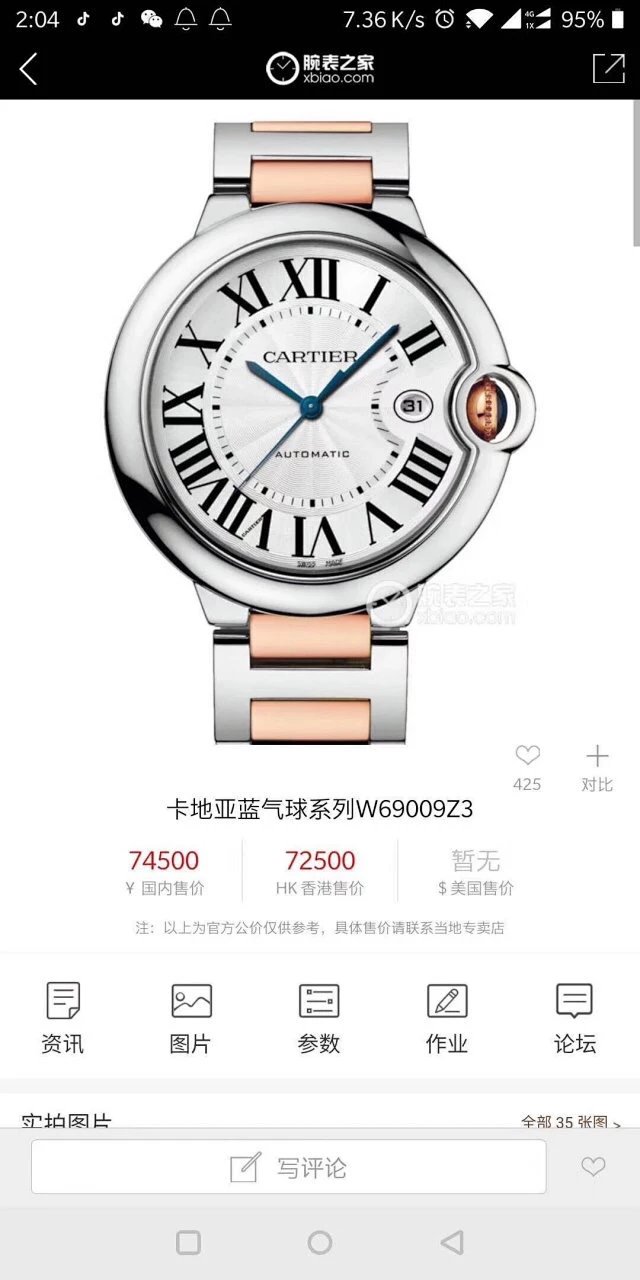Open the 参数 specifications section
This screenshot has width=640, height=1280.
319,1018
